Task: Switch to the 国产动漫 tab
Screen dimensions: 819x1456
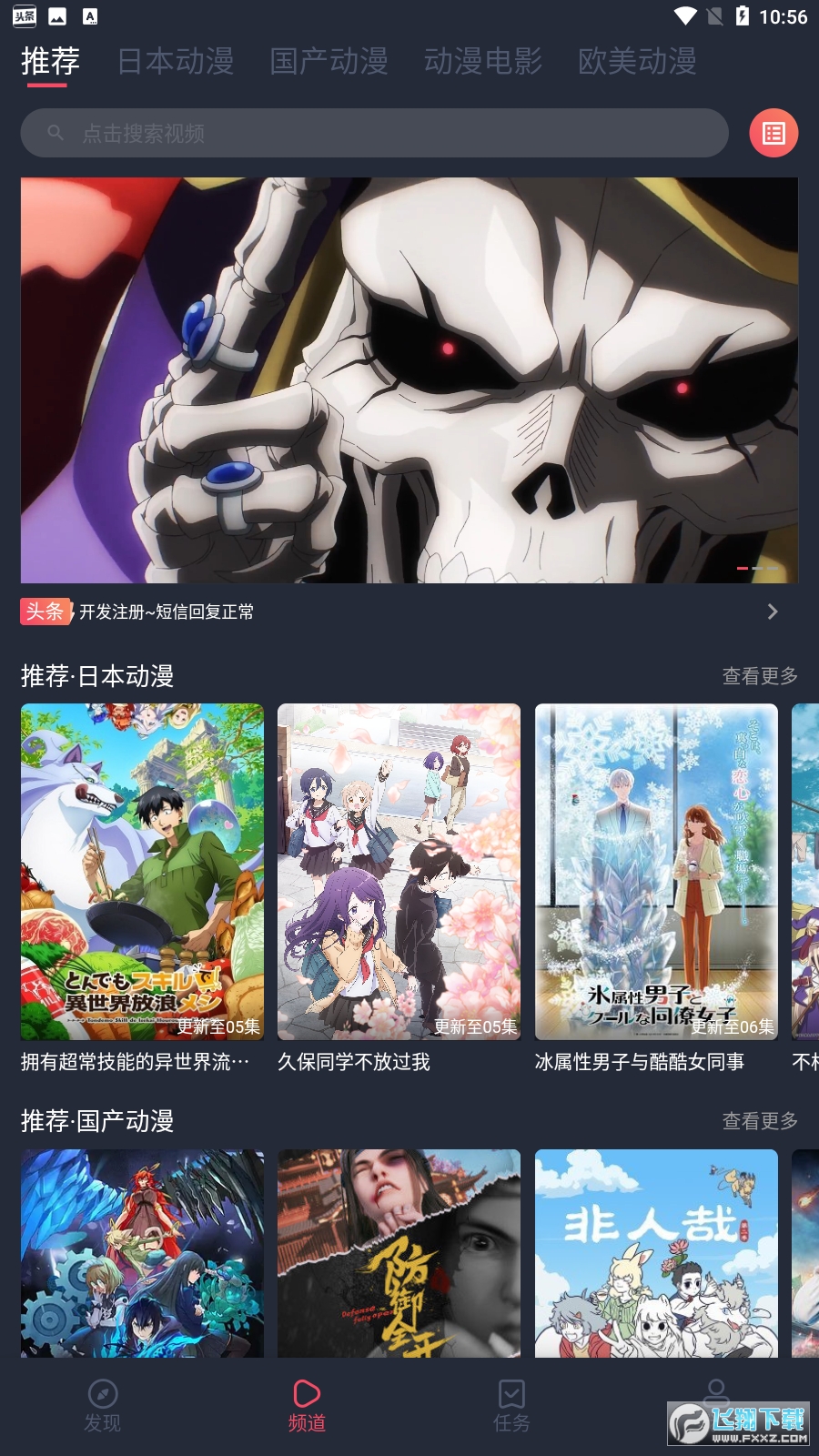Action: 329,62
